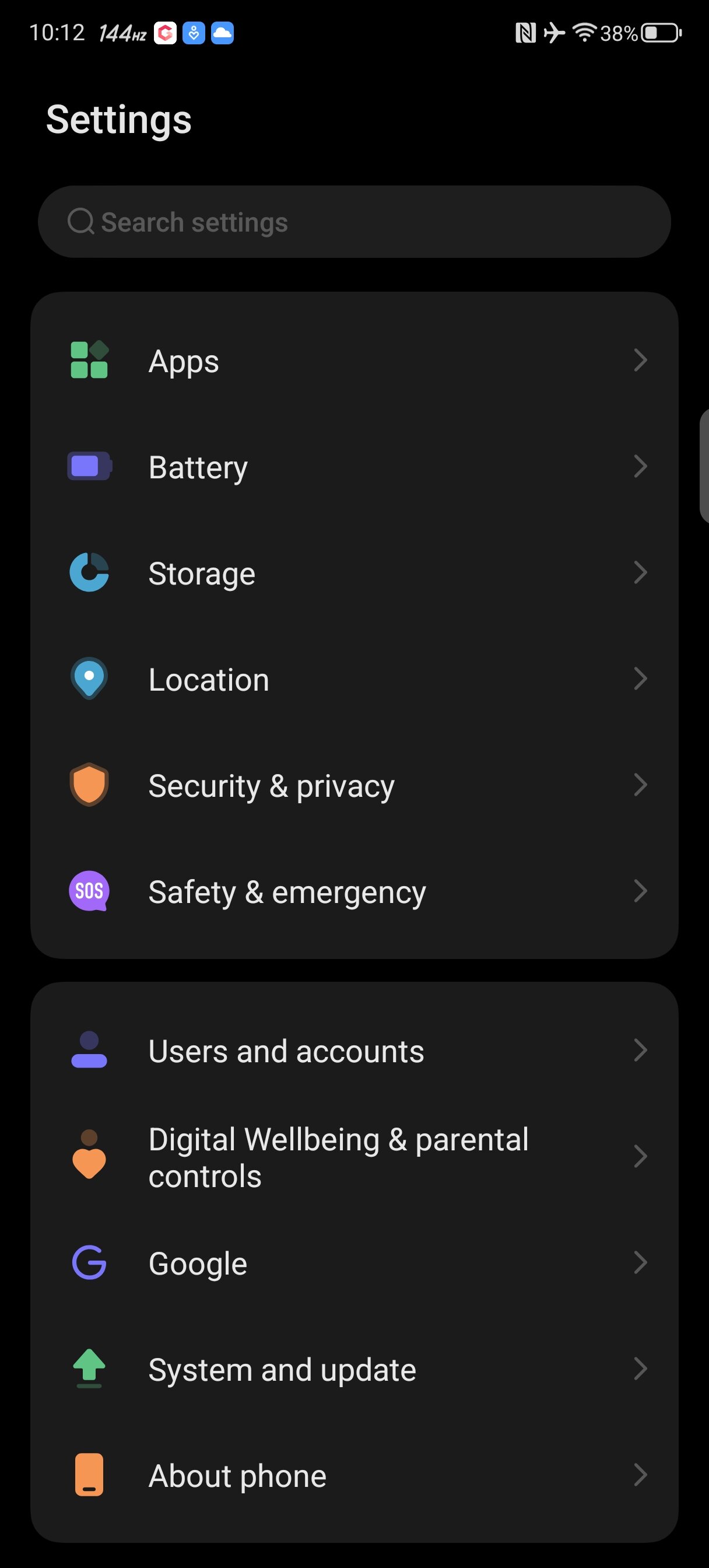
Task: Open Digital Wellbeing & parental controls
Action: (354, 1157)
